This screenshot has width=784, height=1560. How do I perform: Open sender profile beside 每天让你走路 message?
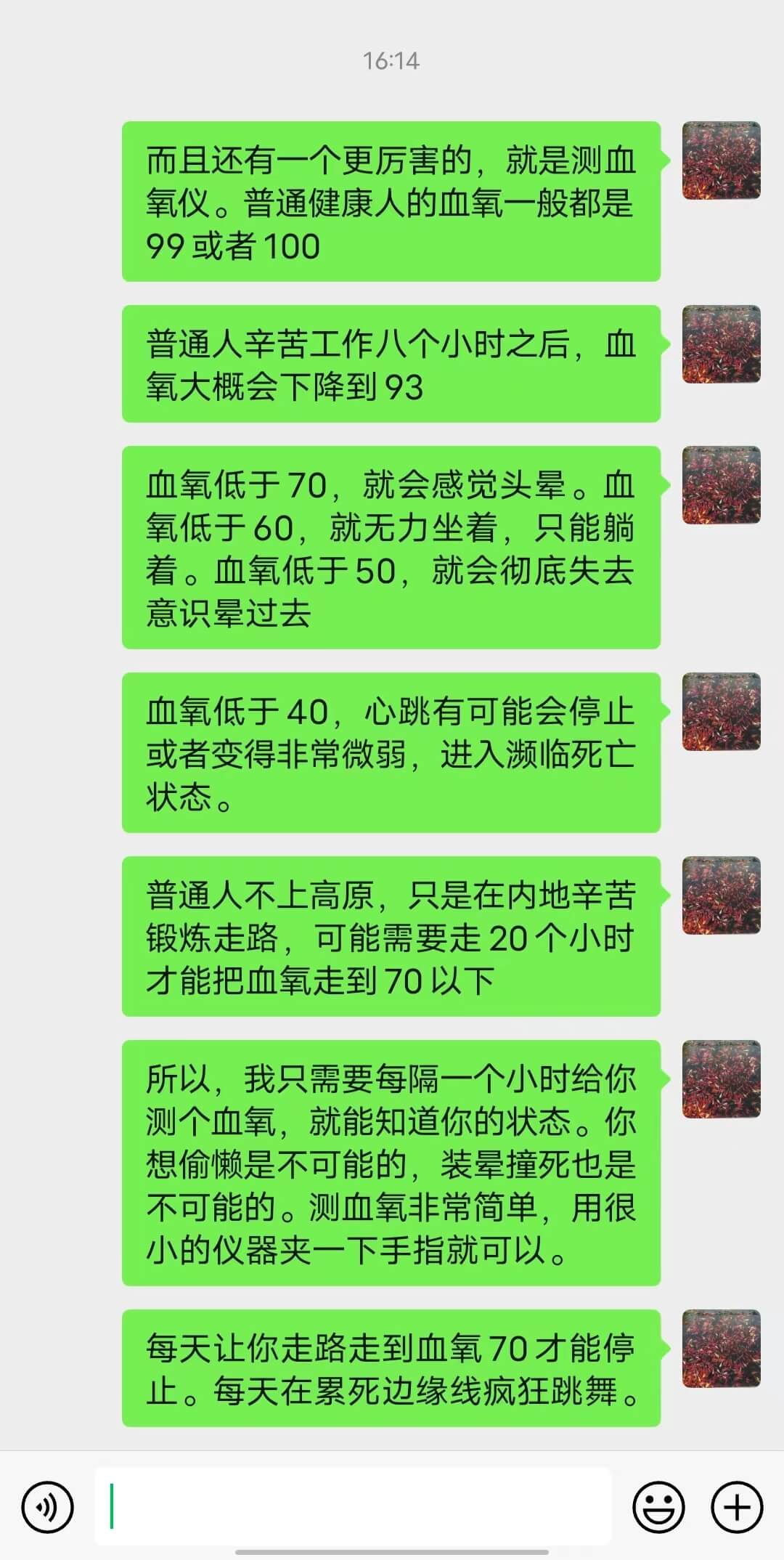[721, 1349]
